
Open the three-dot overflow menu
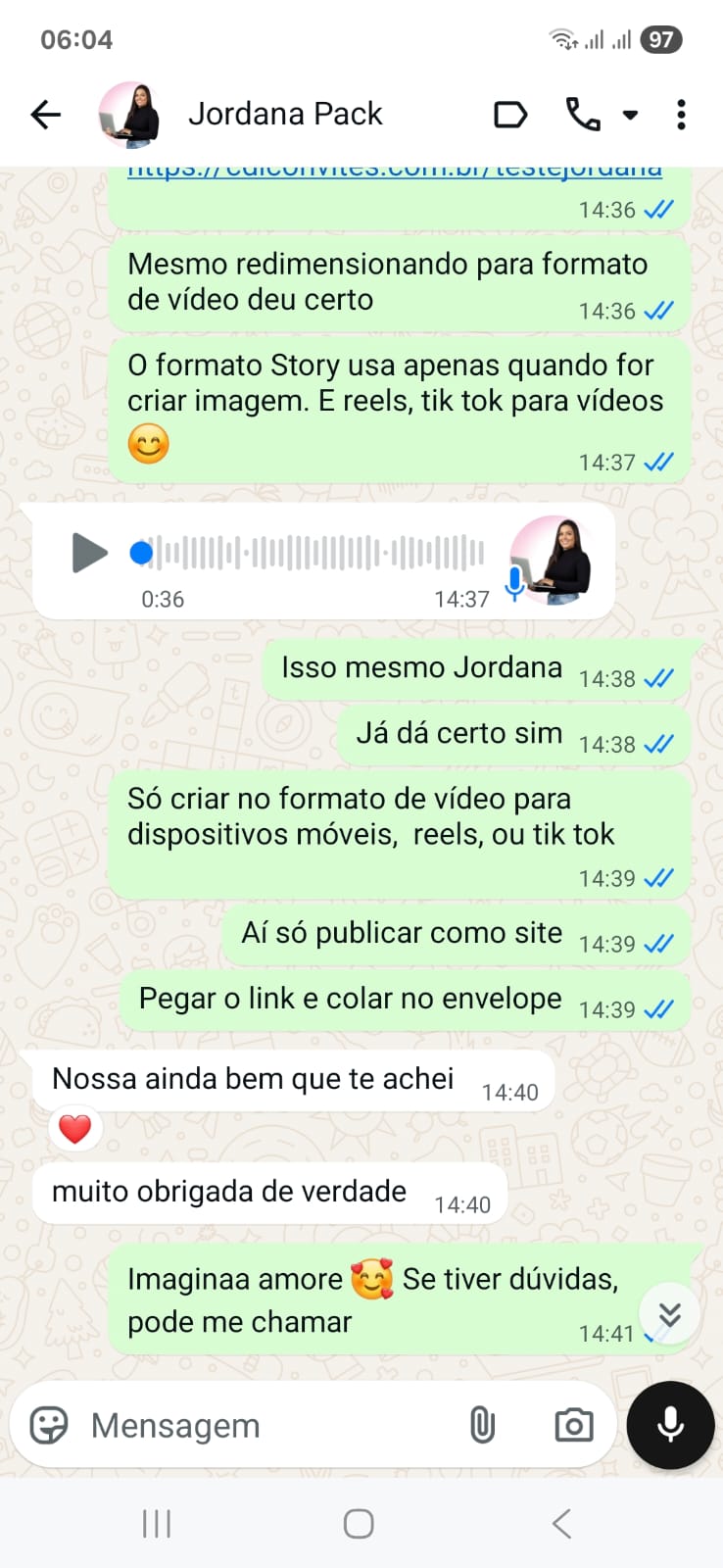tap(681, 115)
